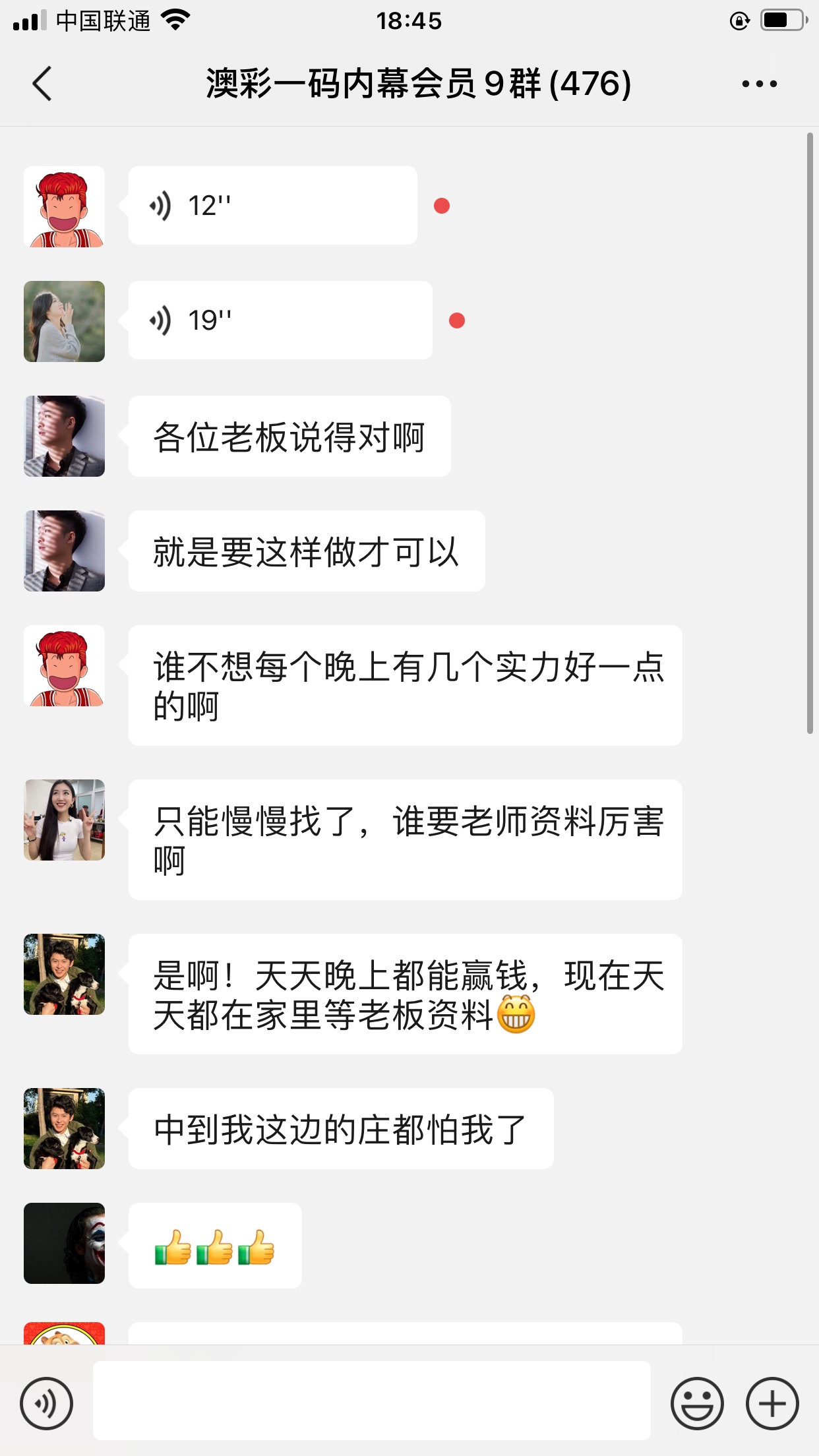Viewport: 819px width, 1456px height.
Task: View profile of the 12-second voice sender
Action: pos(65,206)
